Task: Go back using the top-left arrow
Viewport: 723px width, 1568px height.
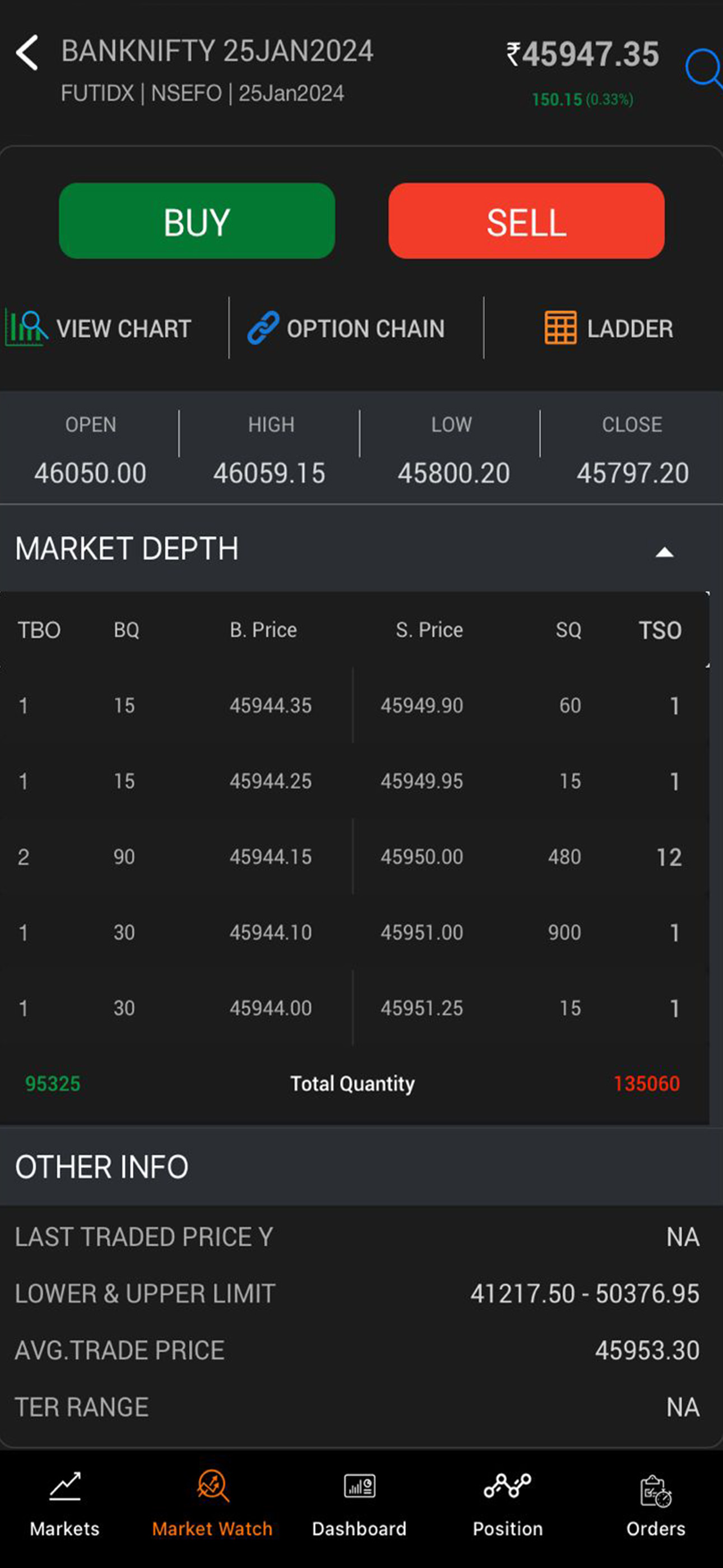Action: [x=27, y=52]
